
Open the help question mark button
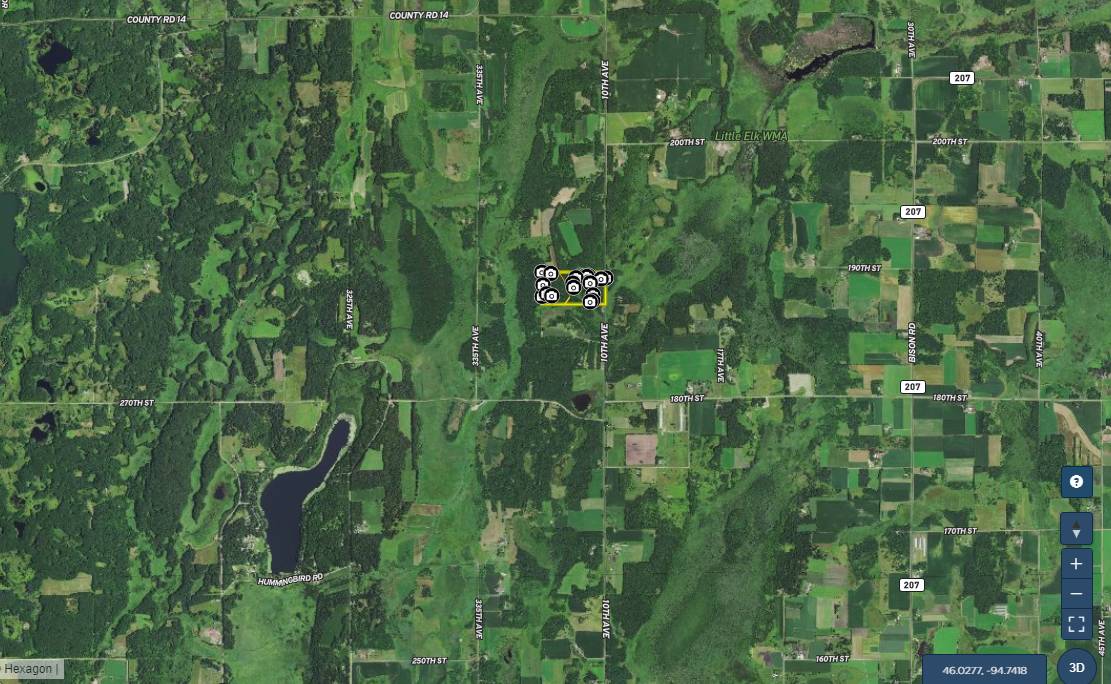pyautogui.click(x=1076, y=482)
